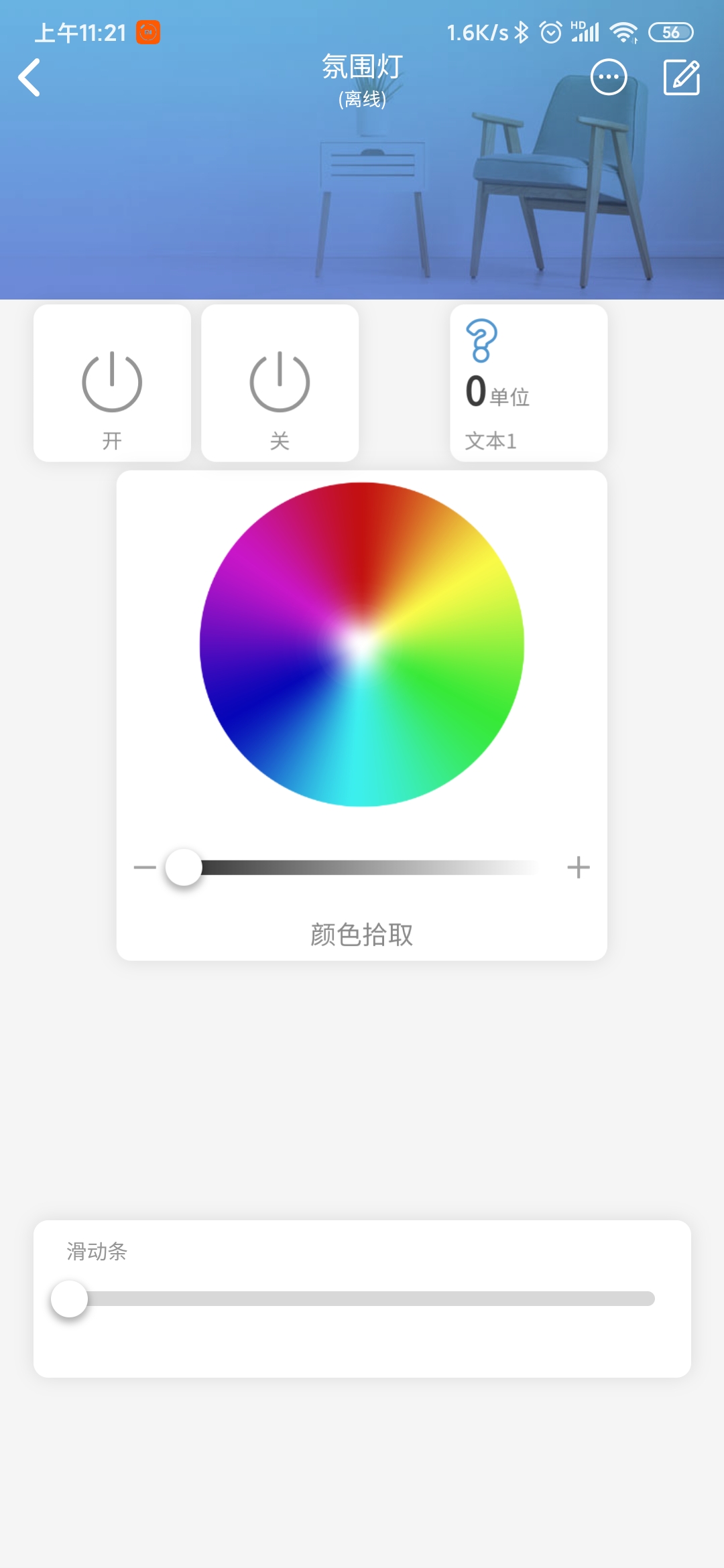Tap the edit pencil icon
Viewport: 724px width, 1568px height.
(680, 77)
